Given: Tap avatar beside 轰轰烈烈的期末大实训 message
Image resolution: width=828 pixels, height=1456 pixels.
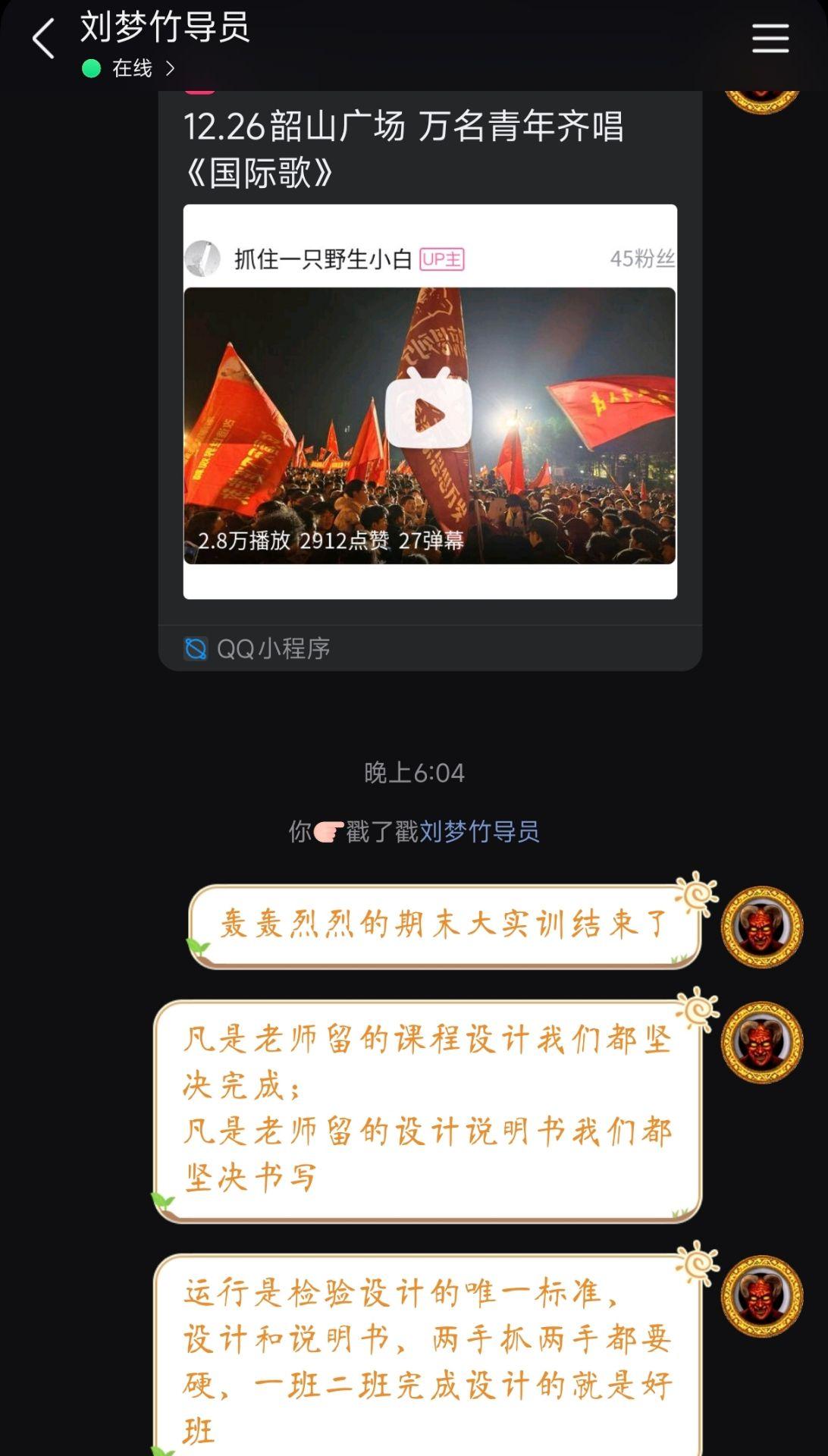Looking at the screenshot, I should [761, 927].
